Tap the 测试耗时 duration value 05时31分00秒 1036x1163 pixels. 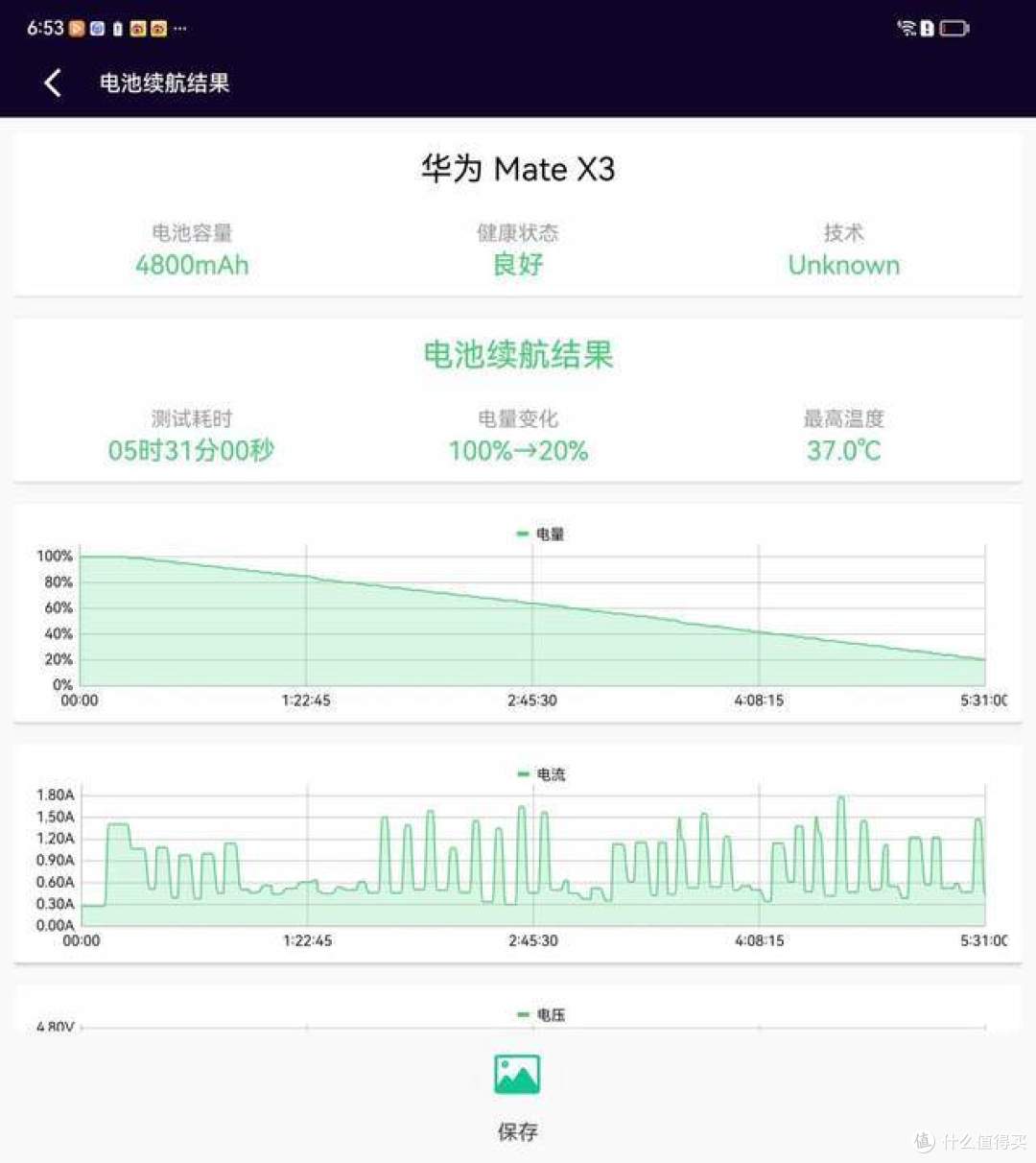tap(189, 450)
